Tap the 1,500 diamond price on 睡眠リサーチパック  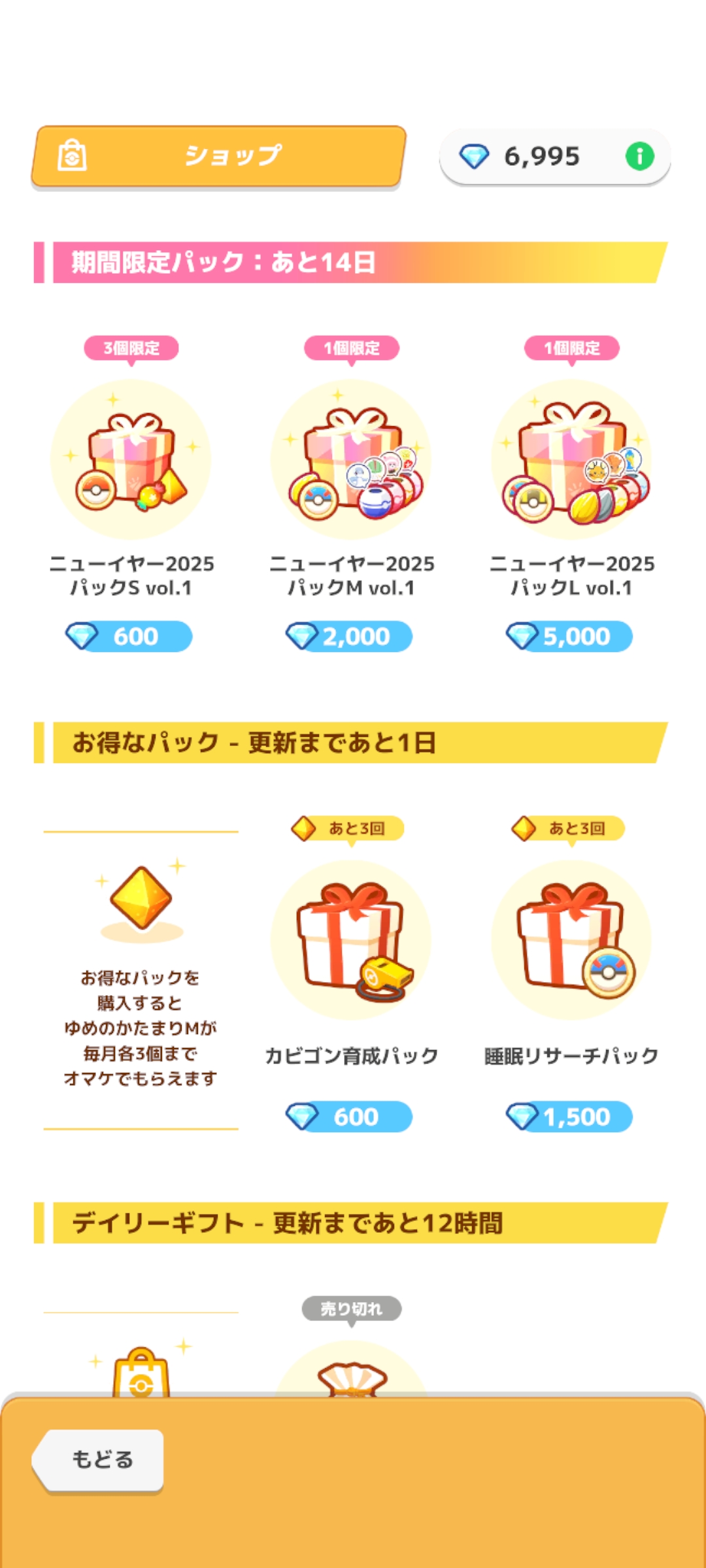point(569,1117)
